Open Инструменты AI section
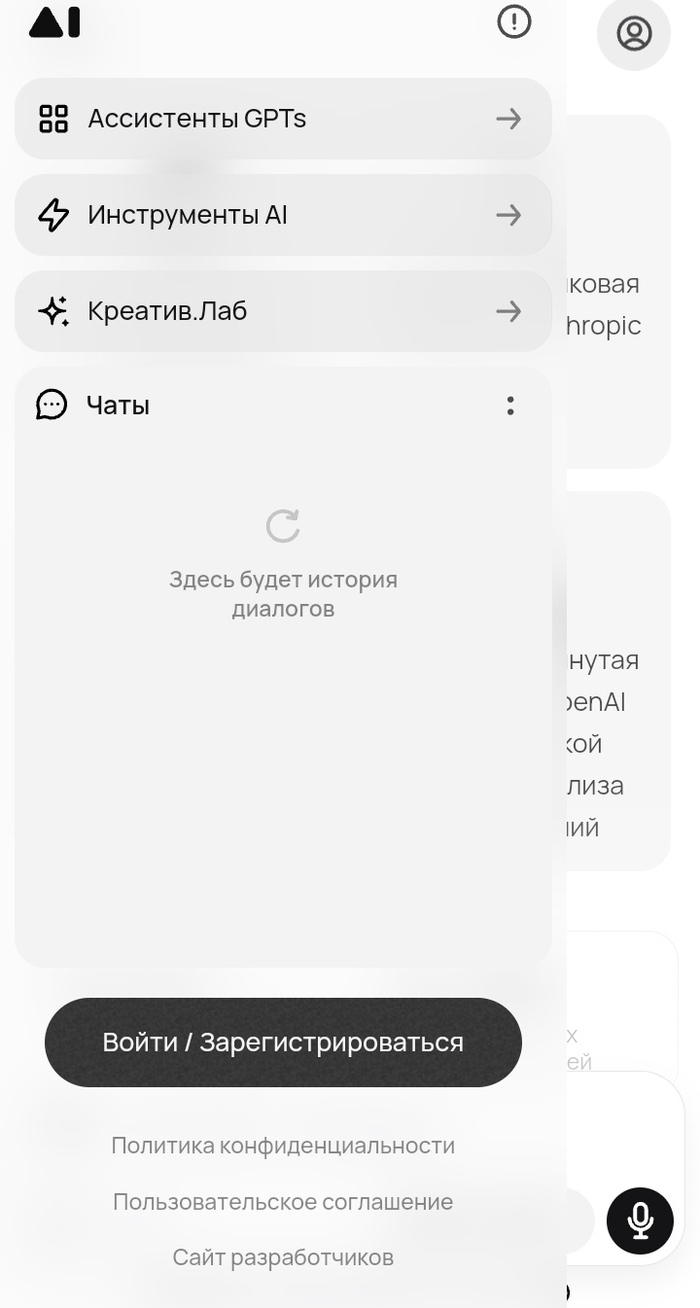This screenshot has height=1308, width=700. [x=283, y=215]
